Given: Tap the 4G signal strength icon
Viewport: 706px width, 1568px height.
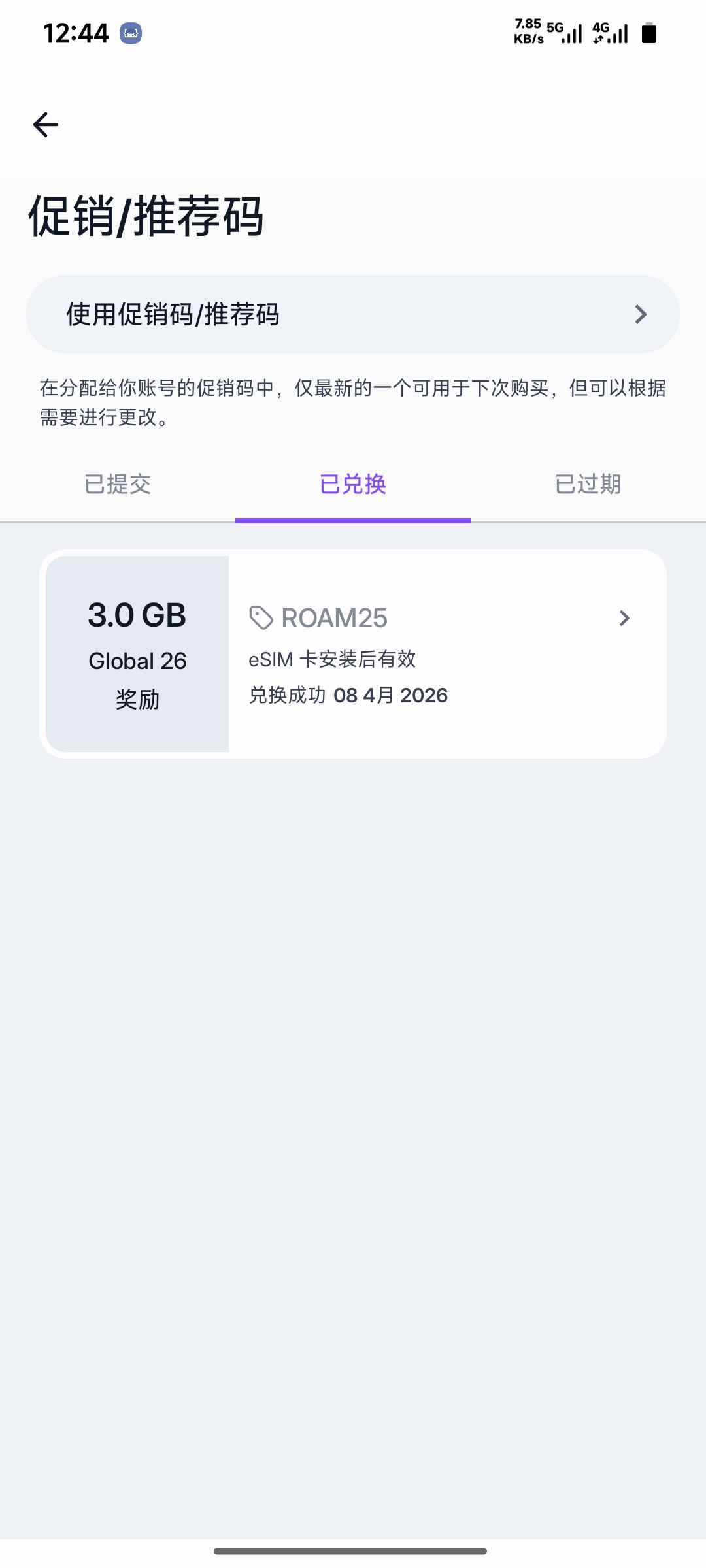Looking at the screenshot, I should coord(613,33).
